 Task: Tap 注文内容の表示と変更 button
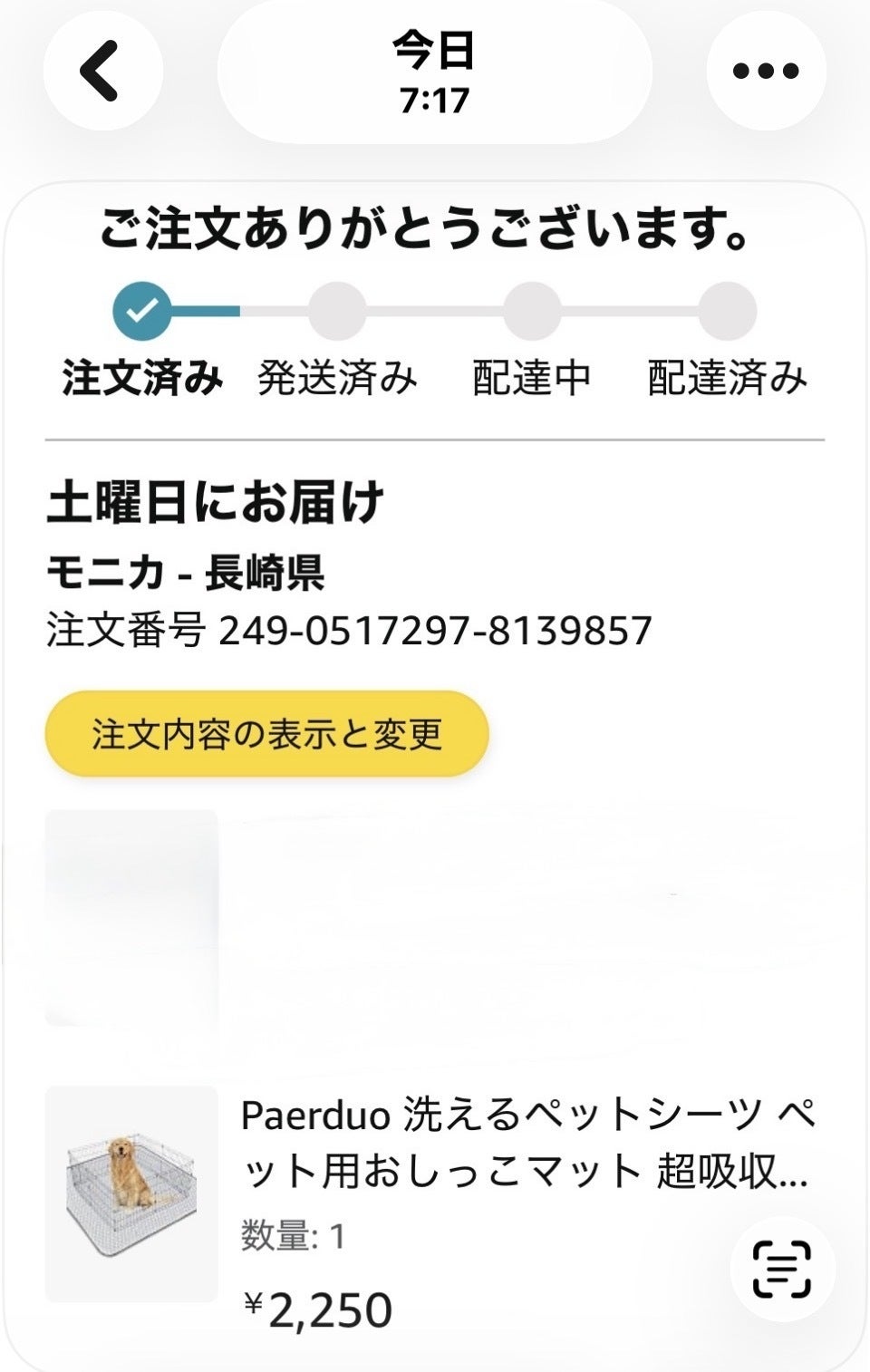pos(267,733)
